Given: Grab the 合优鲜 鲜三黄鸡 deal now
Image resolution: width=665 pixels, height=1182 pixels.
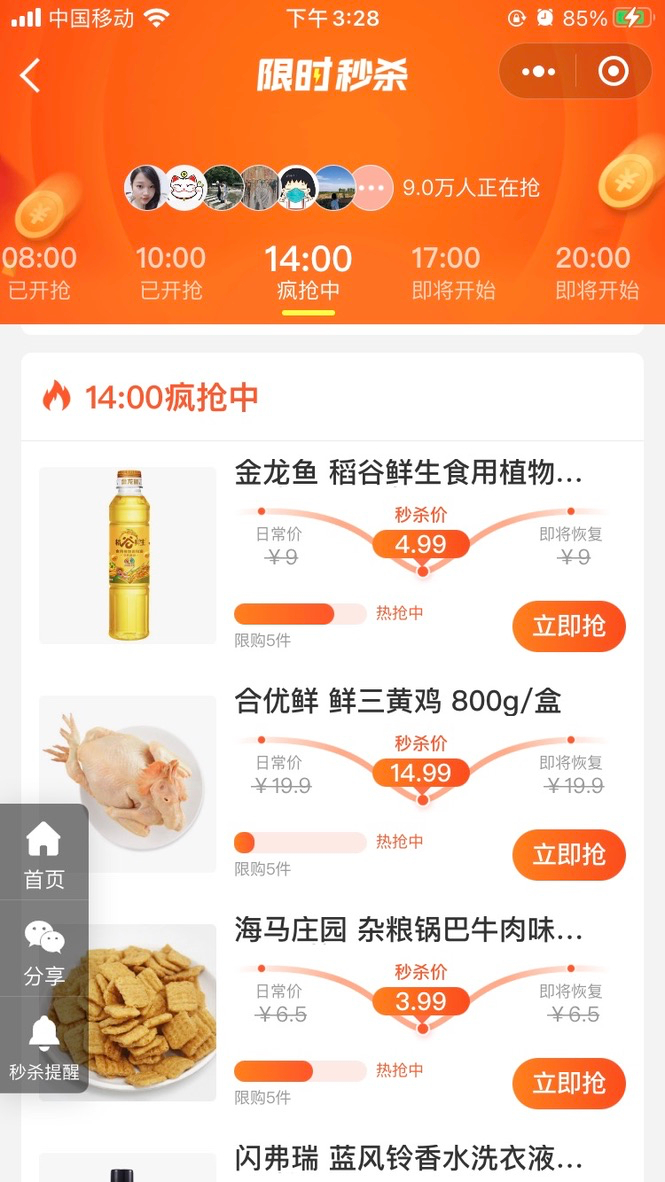Looking at the screenshot, I should (x=569, y=854).
